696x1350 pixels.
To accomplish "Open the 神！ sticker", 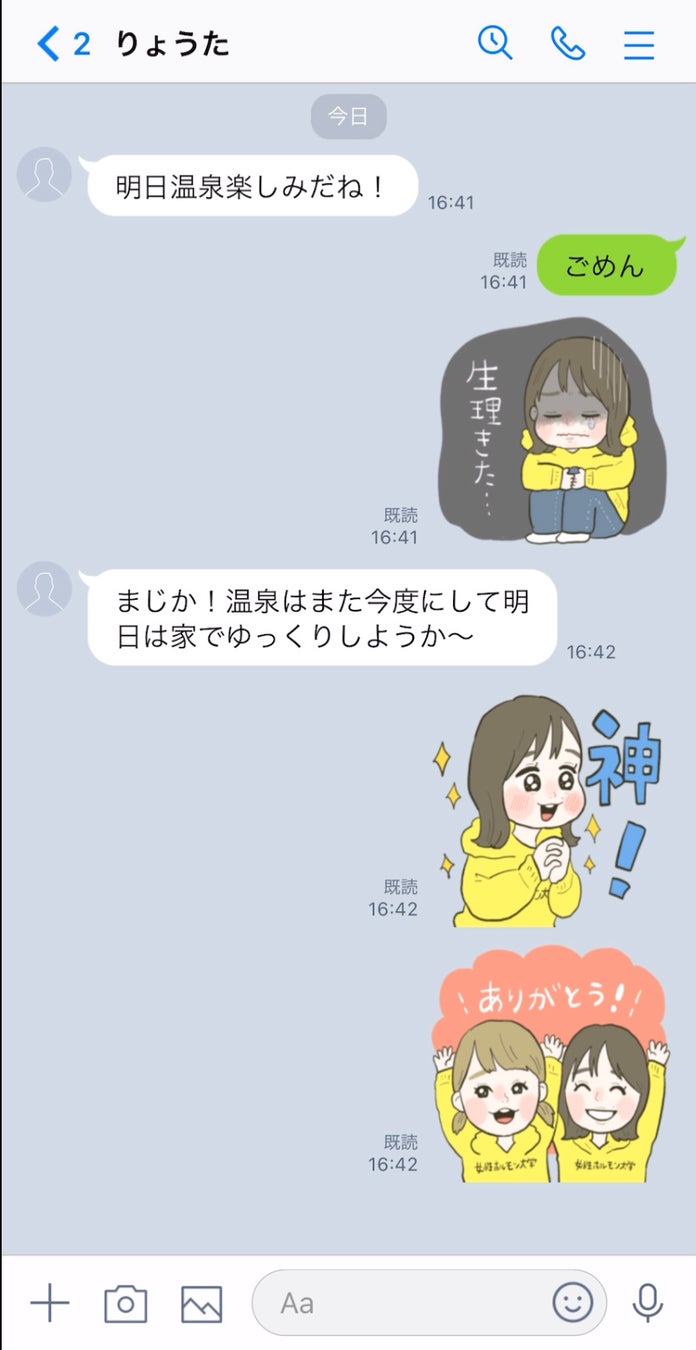I will [548, 810].
